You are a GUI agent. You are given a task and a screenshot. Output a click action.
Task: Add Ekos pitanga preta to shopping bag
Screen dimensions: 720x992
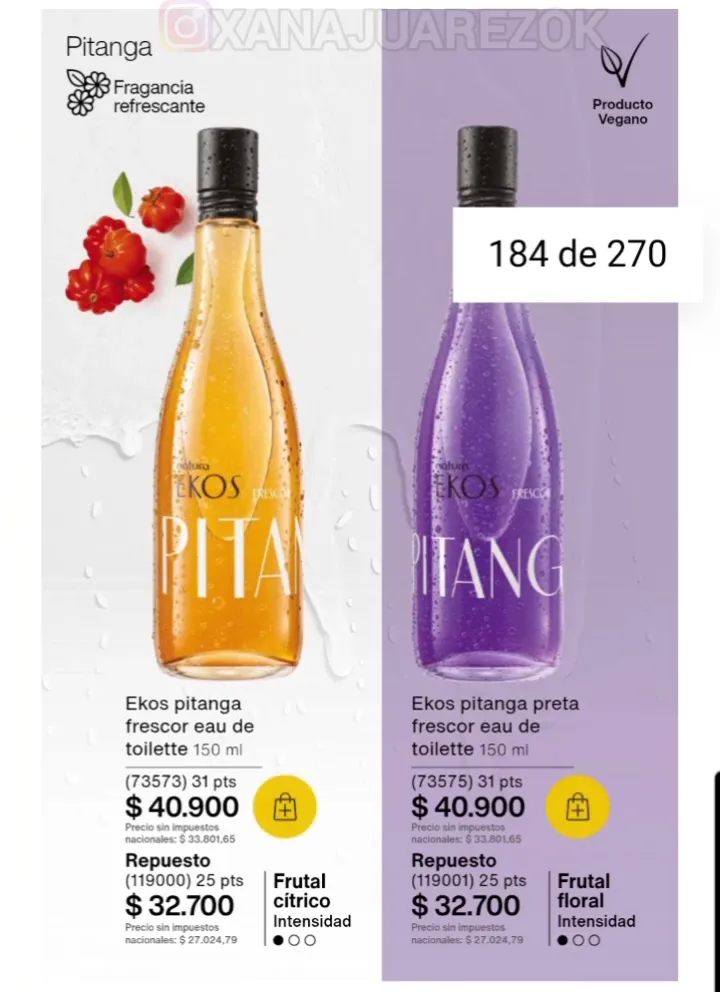(x=577, y=807)
